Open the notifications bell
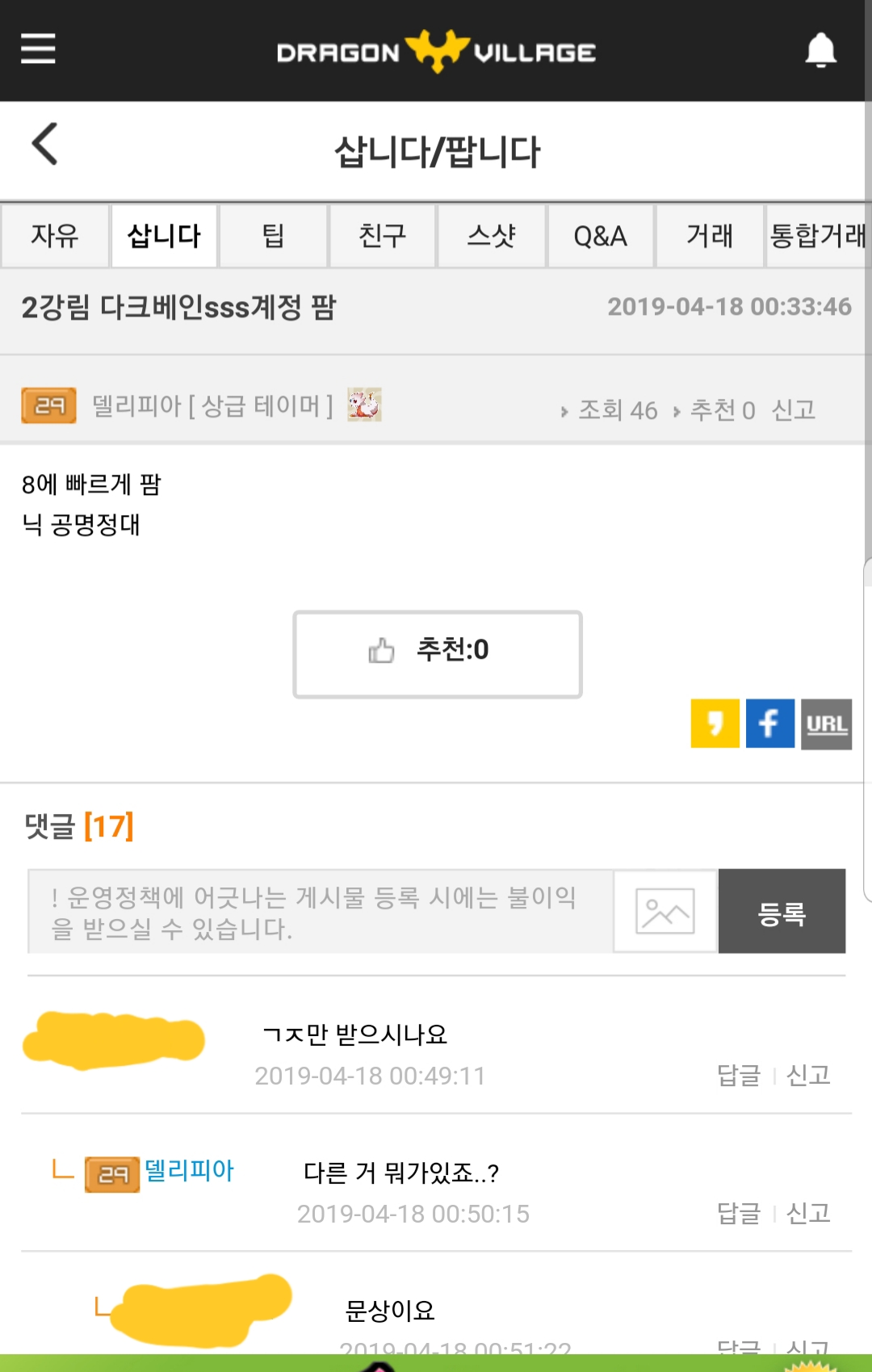 pyautogui.click(x=820, y=50)
